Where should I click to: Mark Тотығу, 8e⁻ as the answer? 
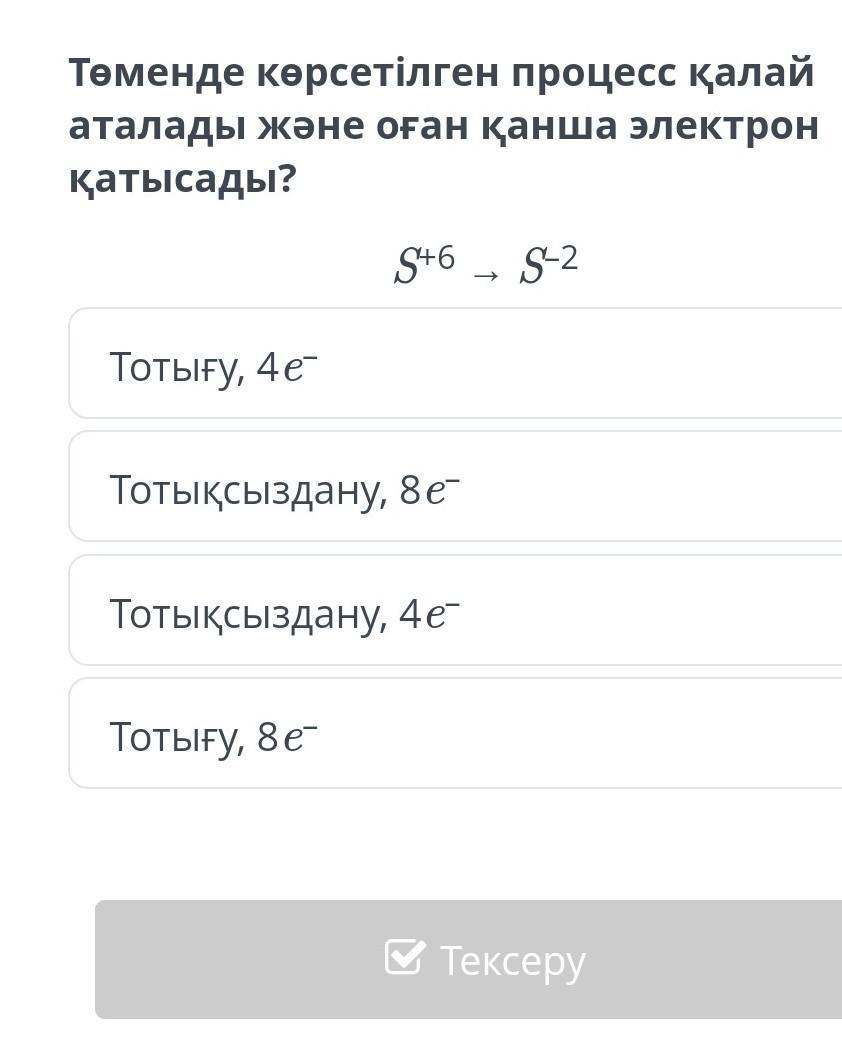click(456, 733)
